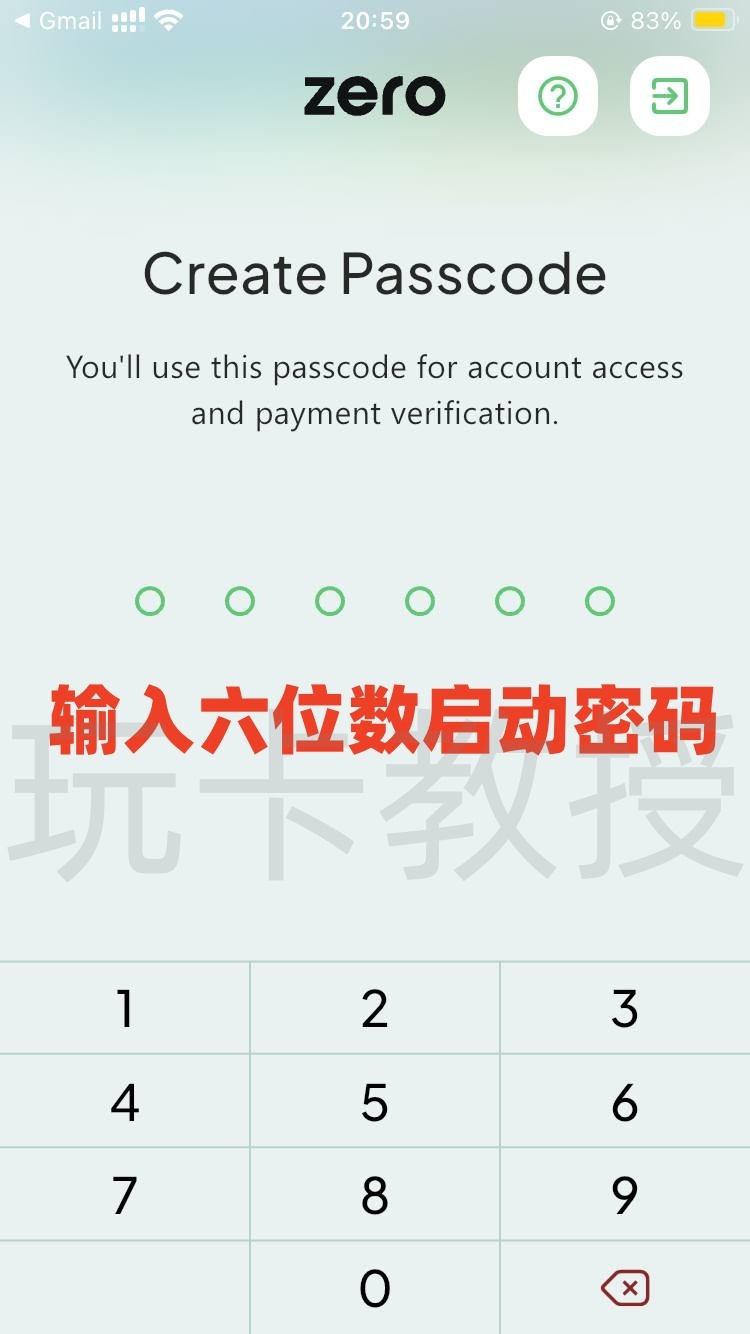Tap the last passcode circle

[599, 601]
